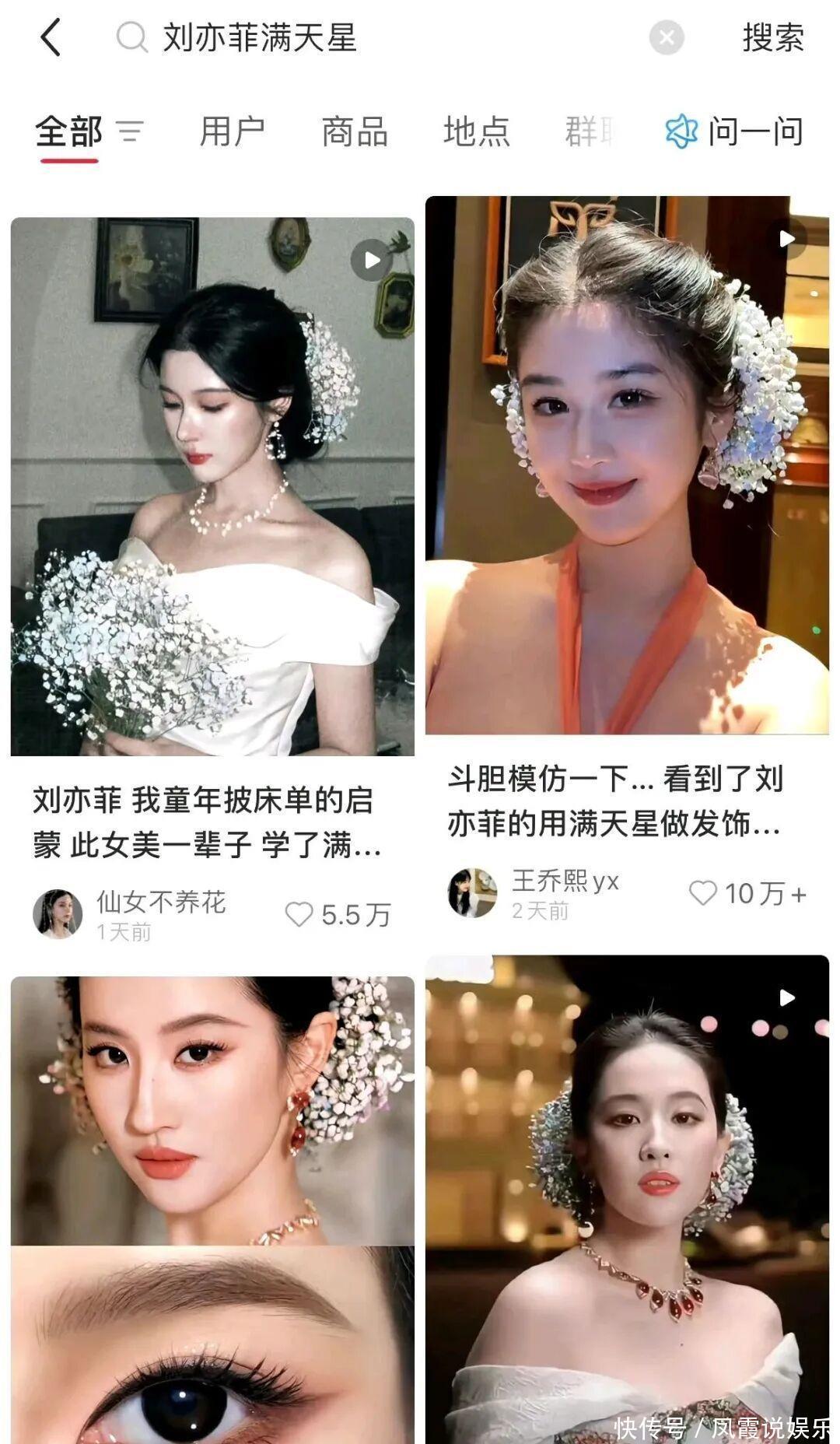Open the 问一问 assistant
840x1444 pixels.
pos(735,131)
